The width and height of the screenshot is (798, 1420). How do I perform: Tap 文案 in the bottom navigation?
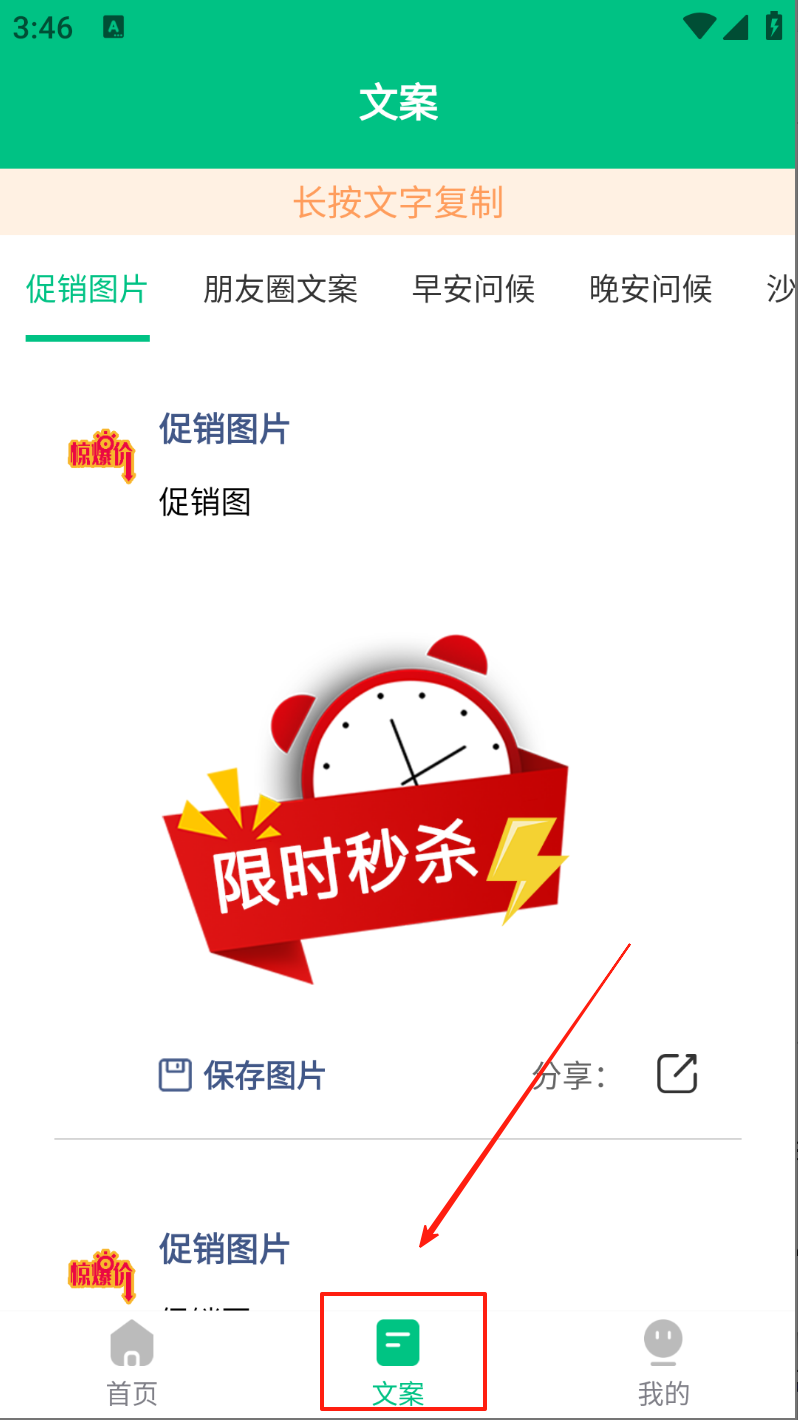tap(398, 1362)
